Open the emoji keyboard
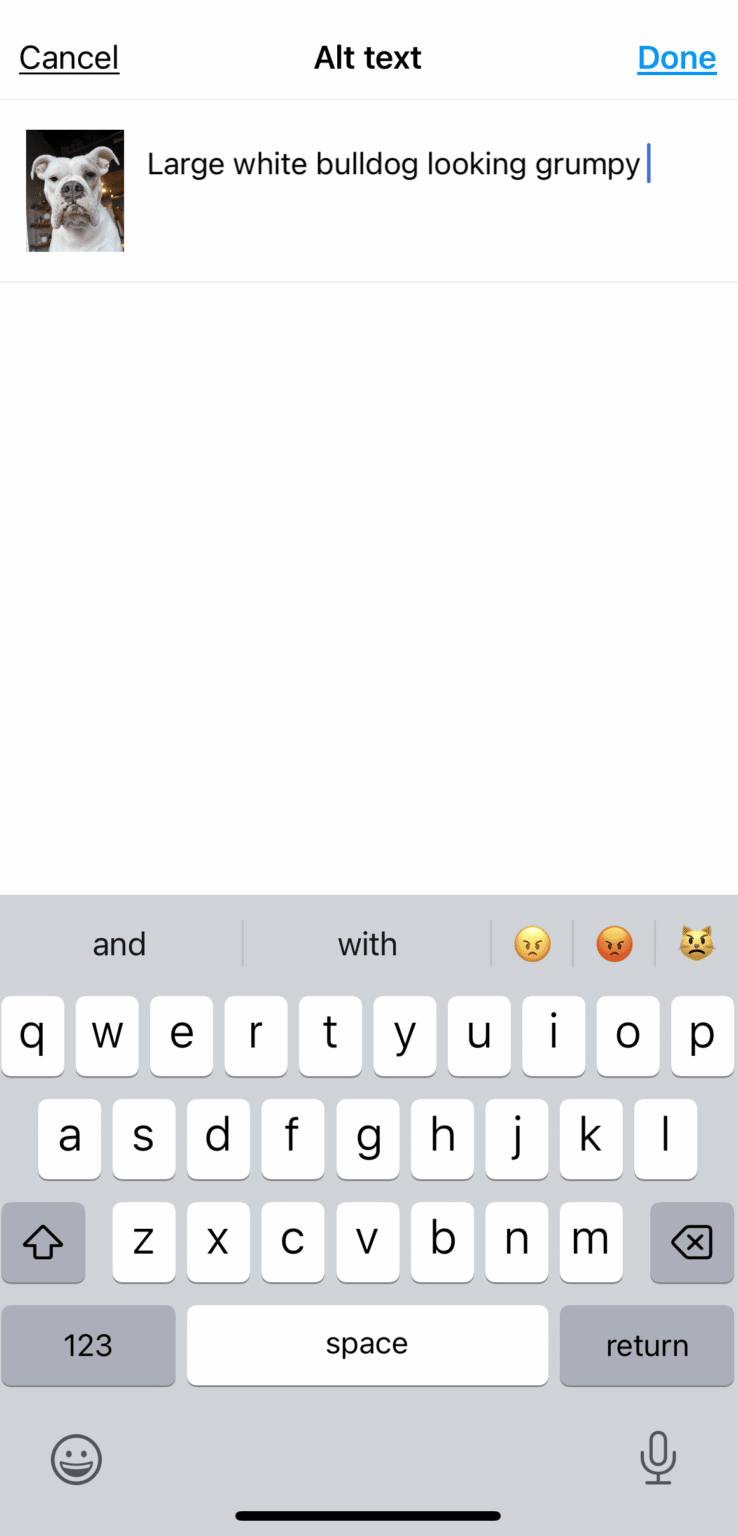The width and height of the screenshot is (738, 1536). coord(76,1459)
